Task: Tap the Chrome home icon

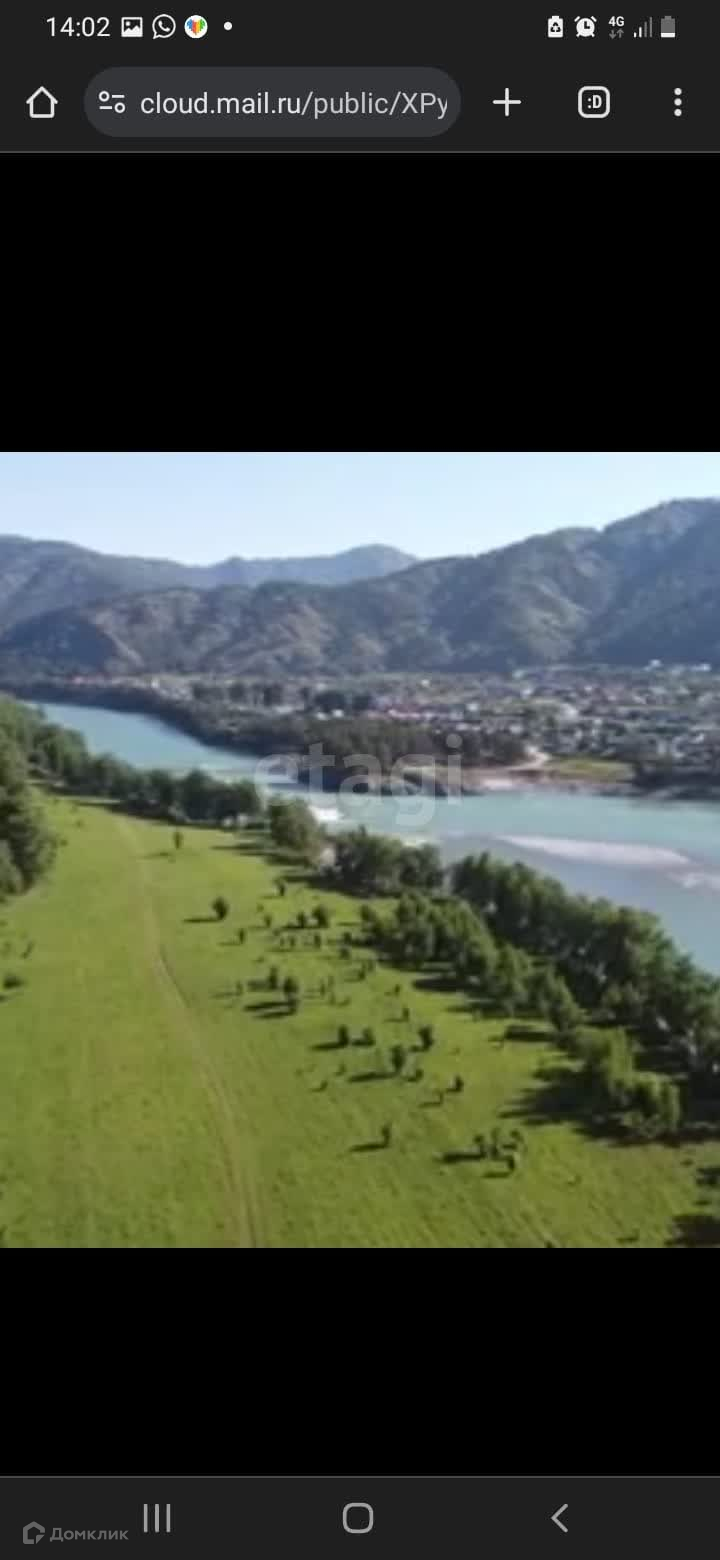Action: 42,102
